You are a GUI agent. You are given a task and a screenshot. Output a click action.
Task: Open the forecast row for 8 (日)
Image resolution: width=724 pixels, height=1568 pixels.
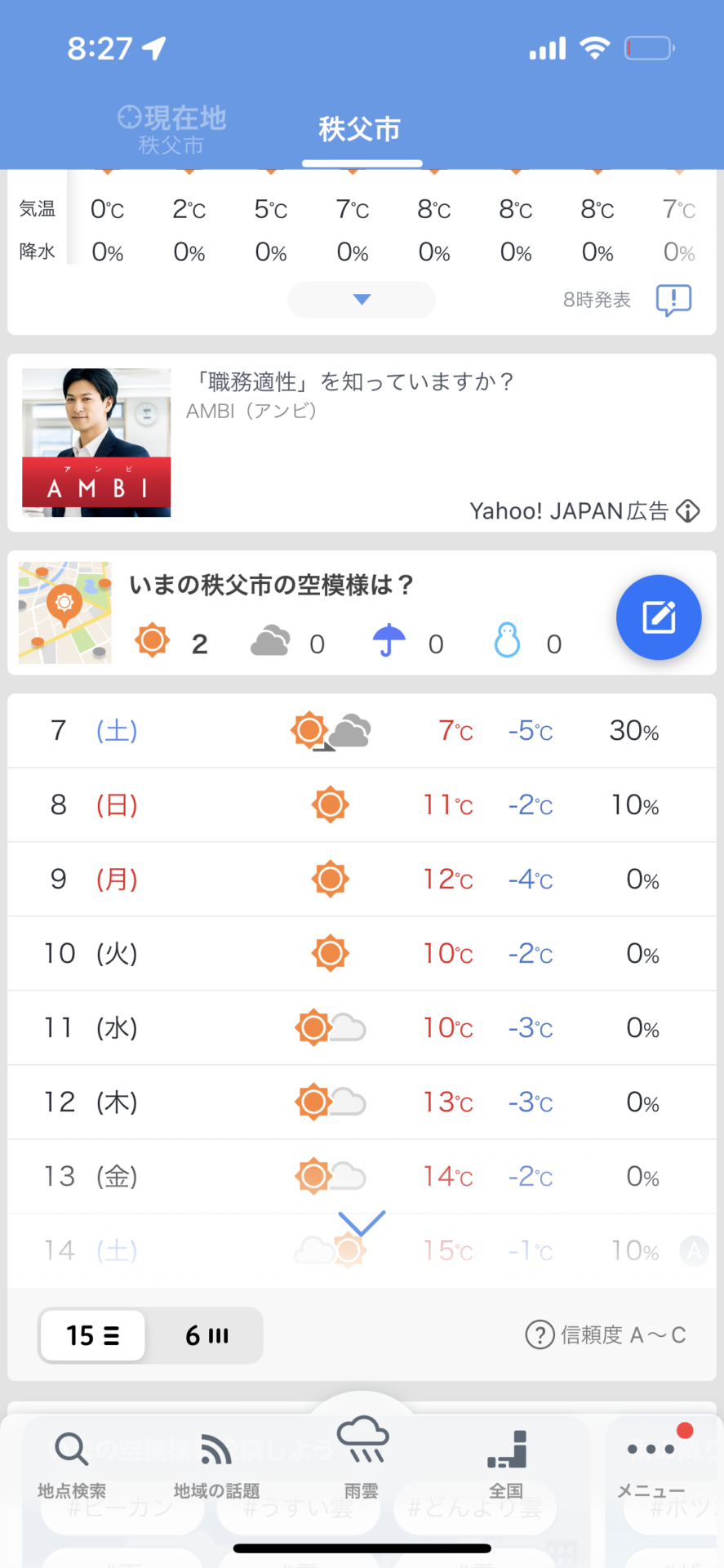pos(362,805)
